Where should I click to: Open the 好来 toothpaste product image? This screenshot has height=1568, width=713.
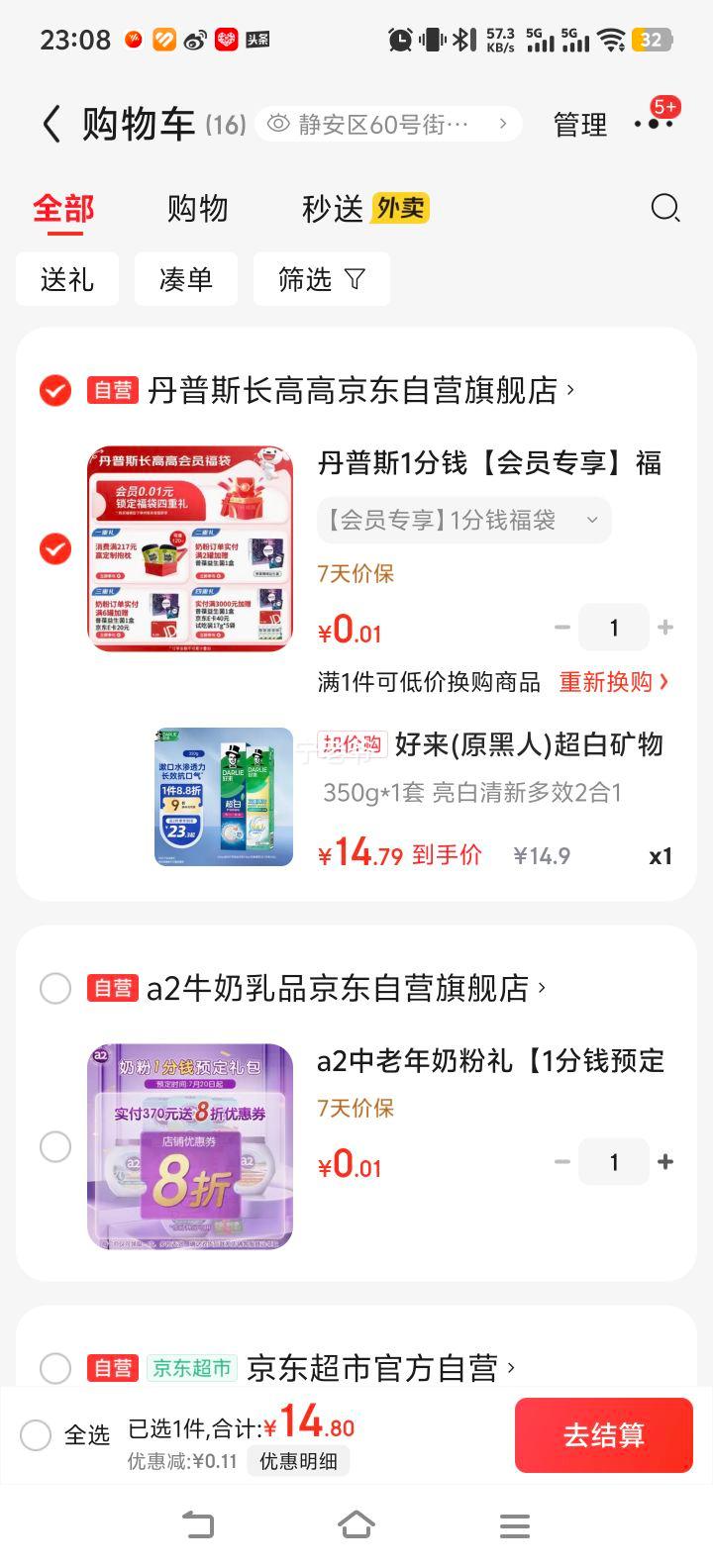(224, 797)
